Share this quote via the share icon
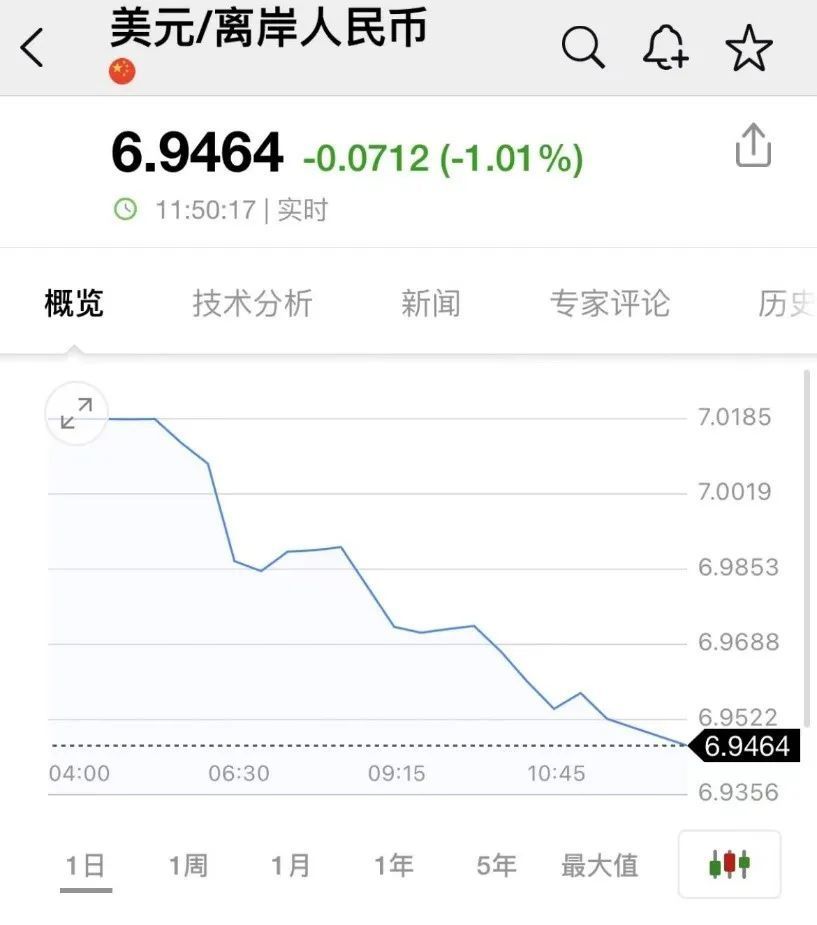Image resolution: width=817 pixels, height=925 pixels. click(x=753, y=146)
